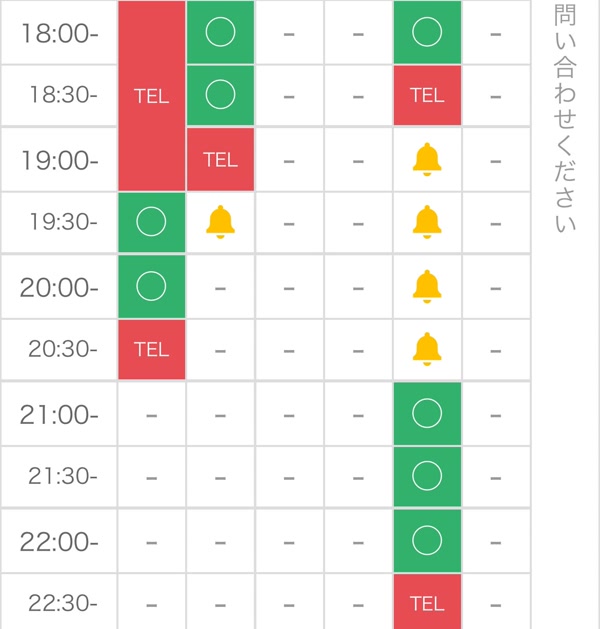Select the circle slot at 18:30
Screen dimensions: 600x629
[x=220, y=95]
